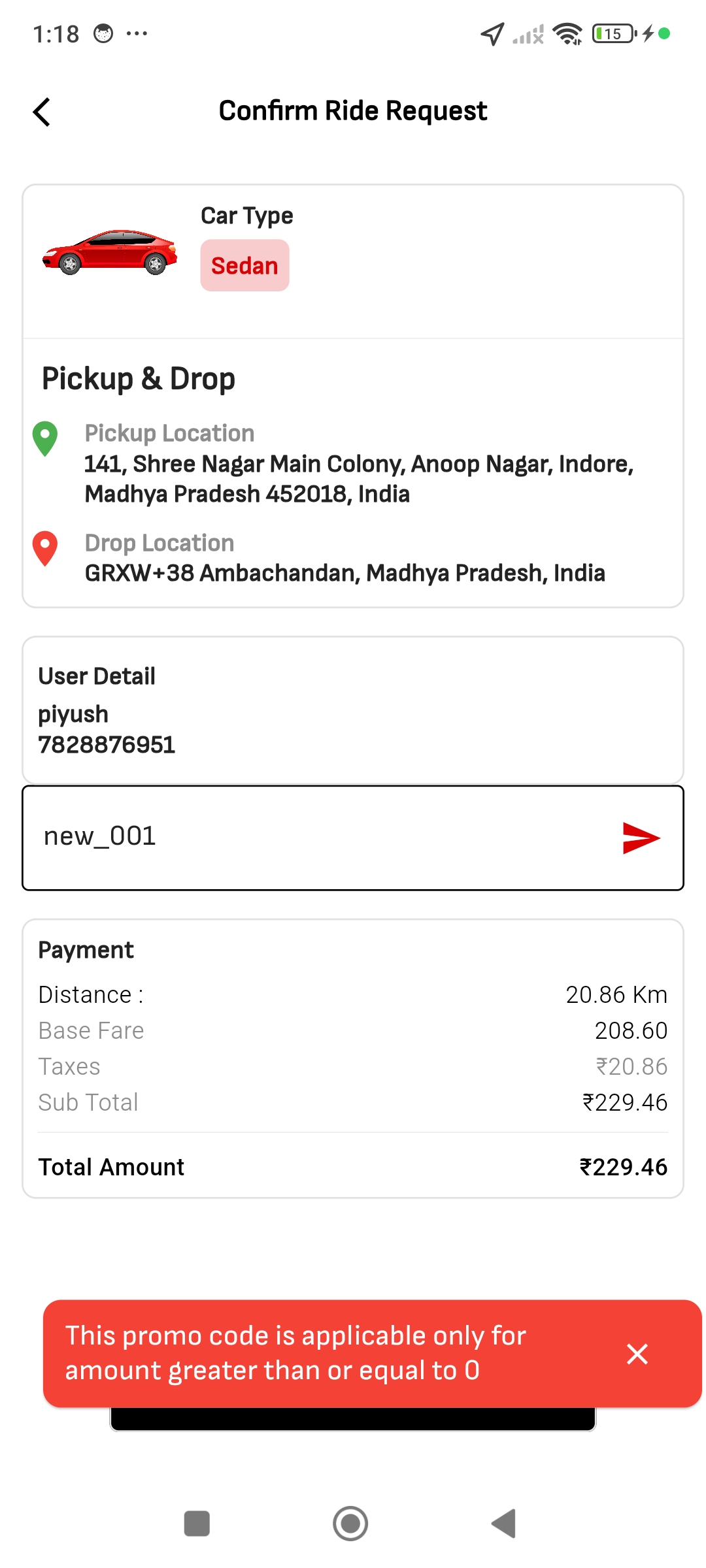Dismiss the promo code error message
706x1568 pixels.
(x=637, y=1354)
